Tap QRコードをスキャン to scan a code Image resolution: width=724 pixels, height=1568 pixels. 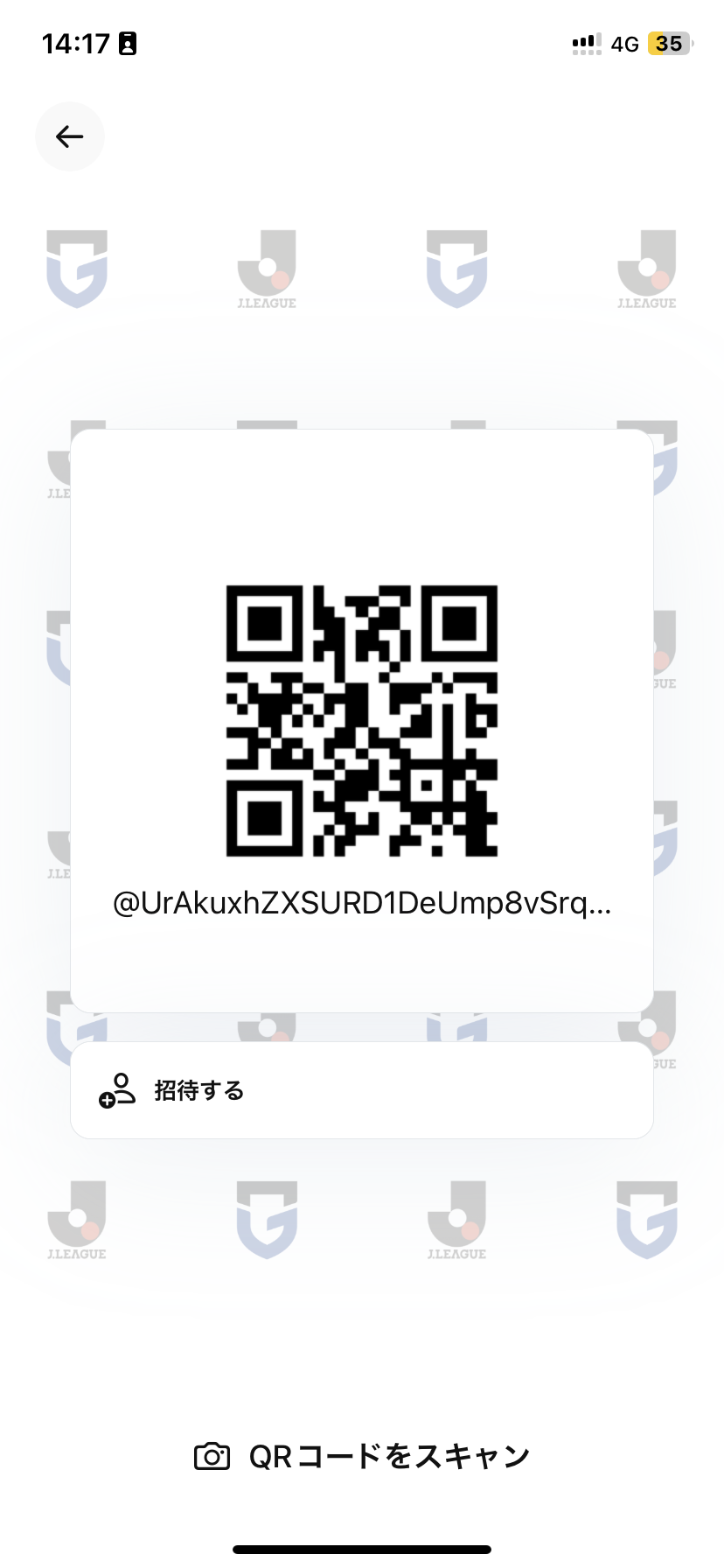(362, 1456)
